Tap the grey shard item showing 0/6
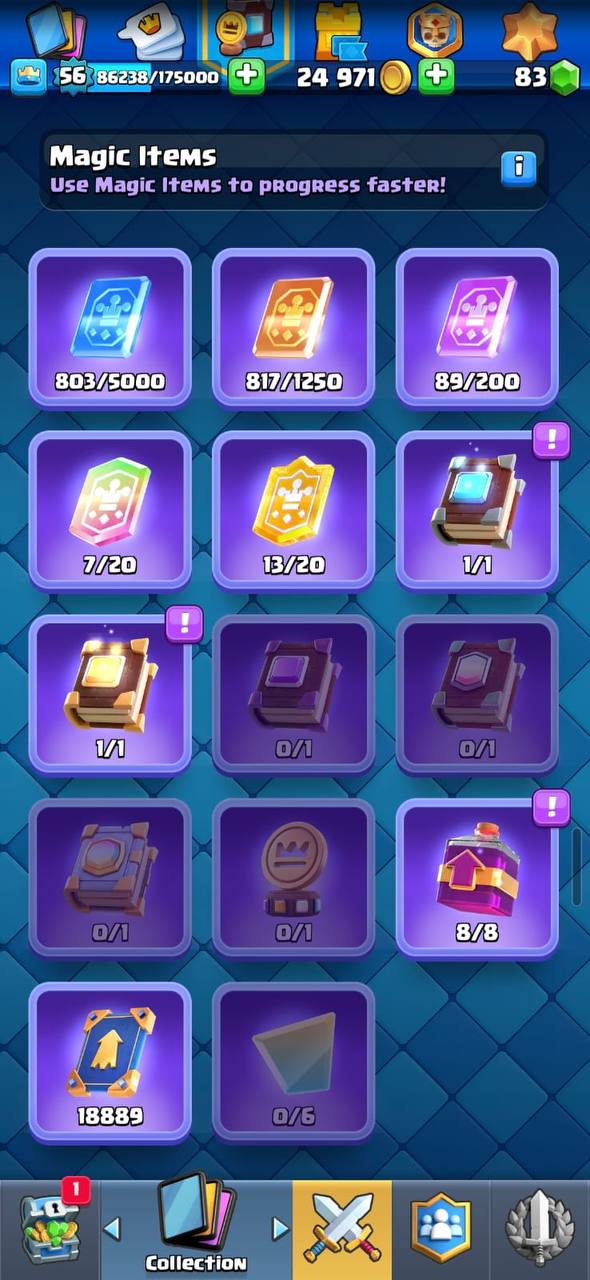590x1280 pixels. [x=294, y=1062]
